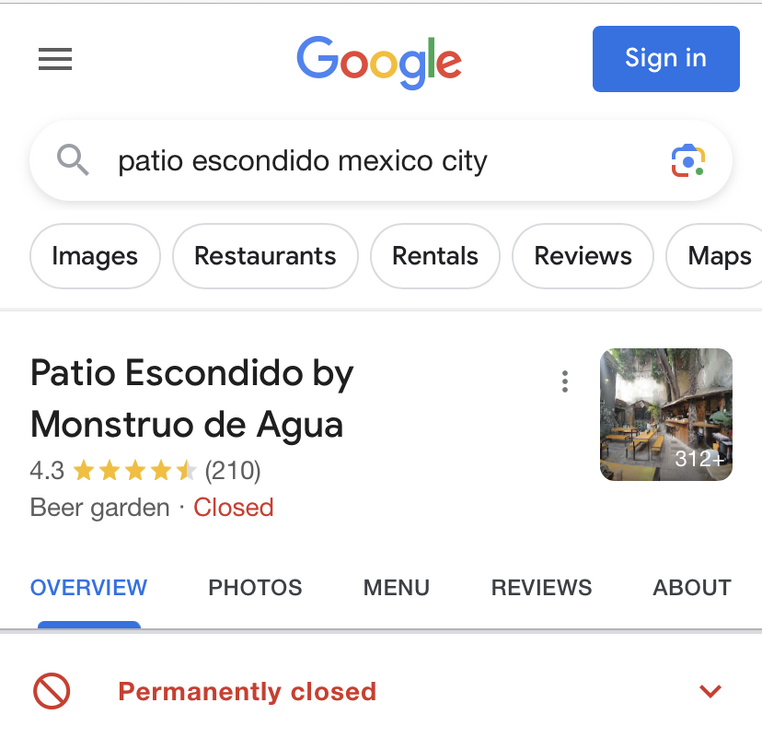View the 210 rating reviews

tap(232, 470)
